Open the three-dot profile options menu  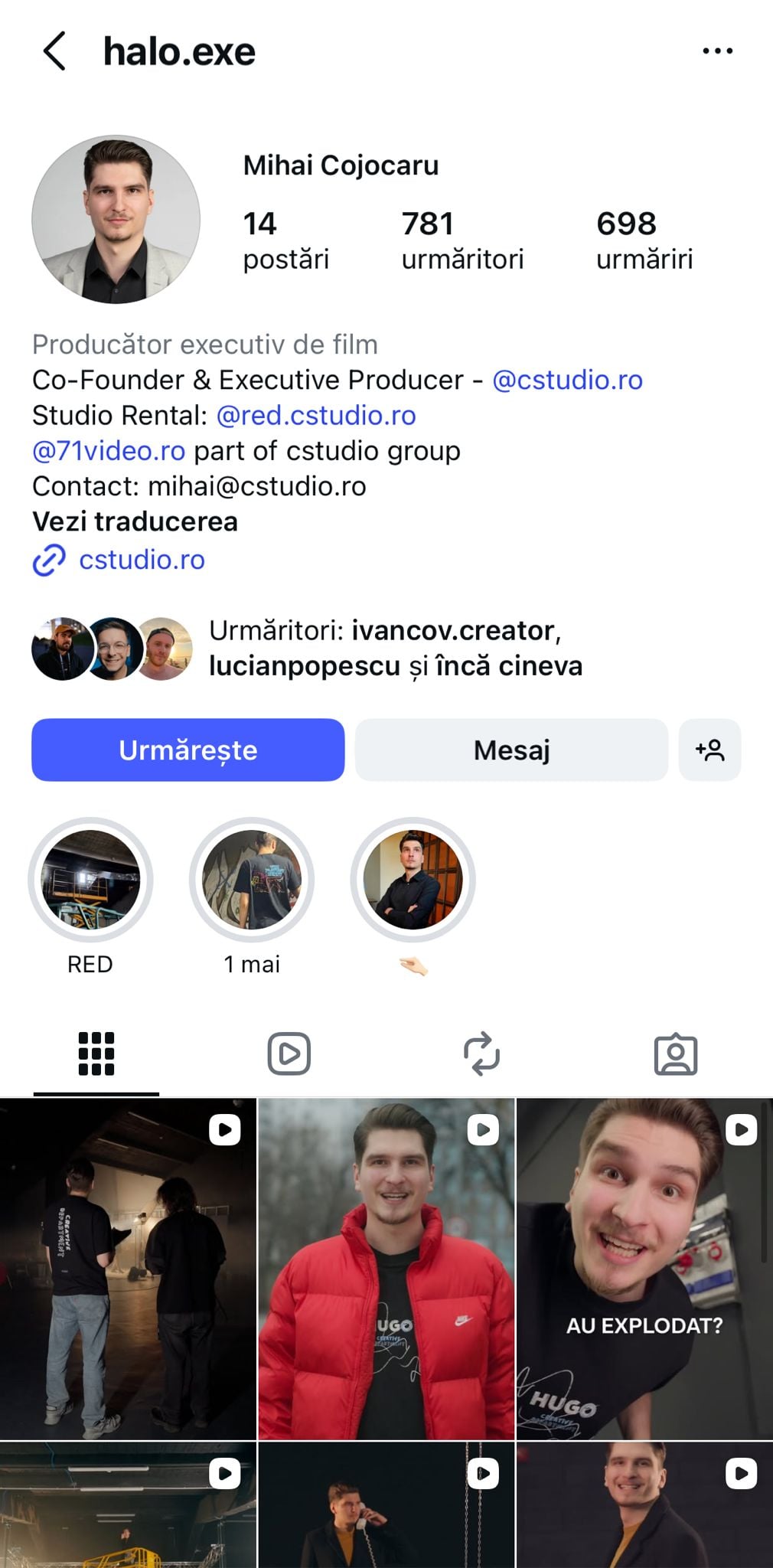[x=716, y=51]
